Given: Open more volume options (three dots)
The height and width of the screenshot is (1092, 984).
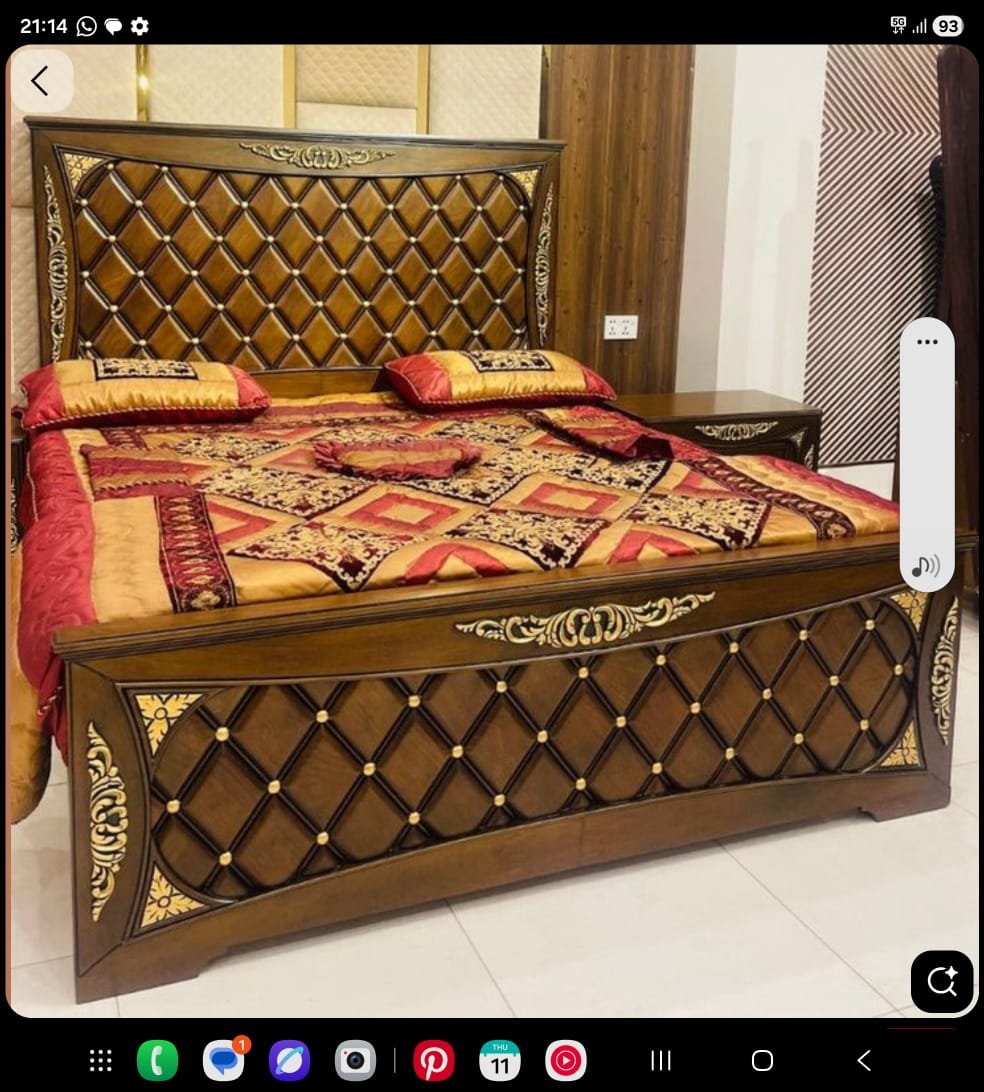Looking at the screenshot, I should [927, 342].
